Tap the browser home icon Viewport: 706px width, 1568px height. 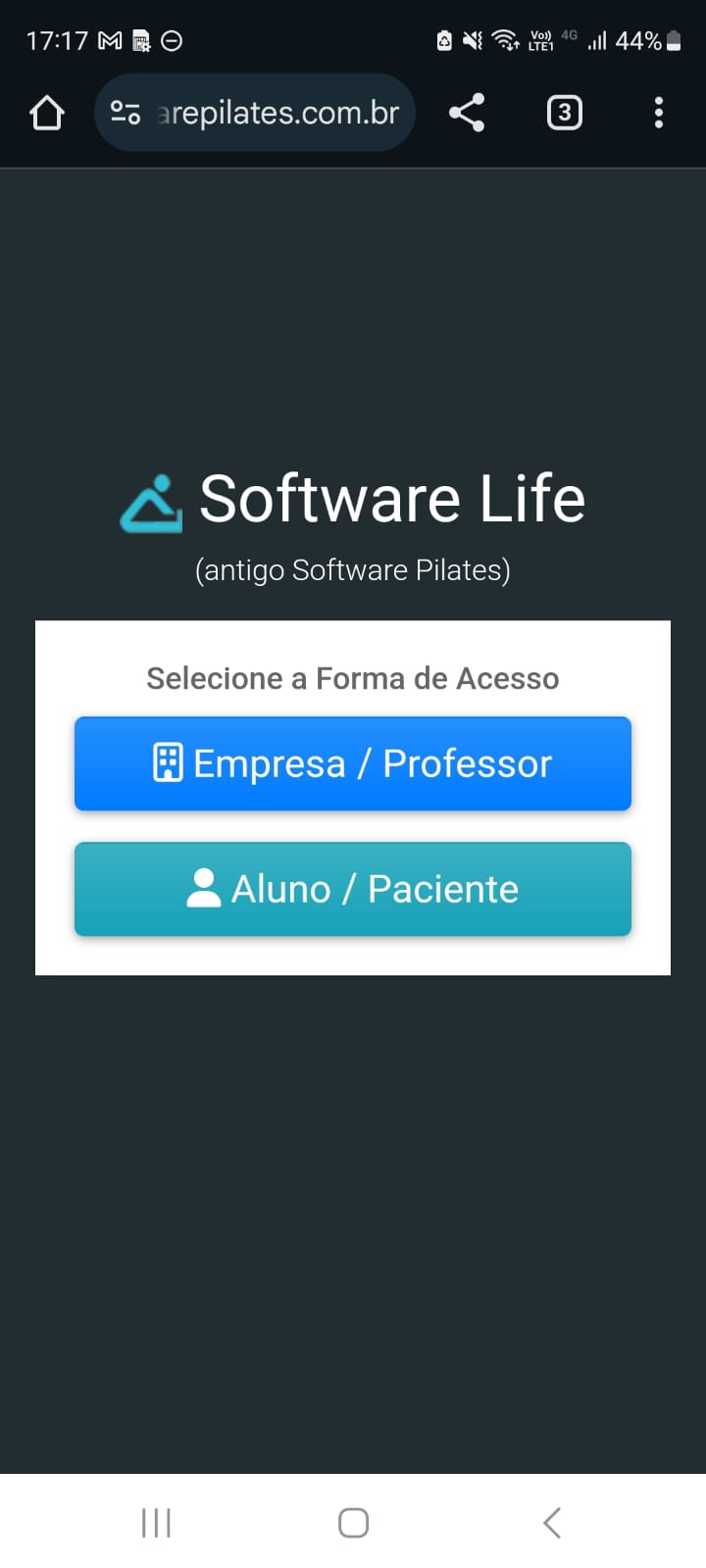click(x=47, y=114)
